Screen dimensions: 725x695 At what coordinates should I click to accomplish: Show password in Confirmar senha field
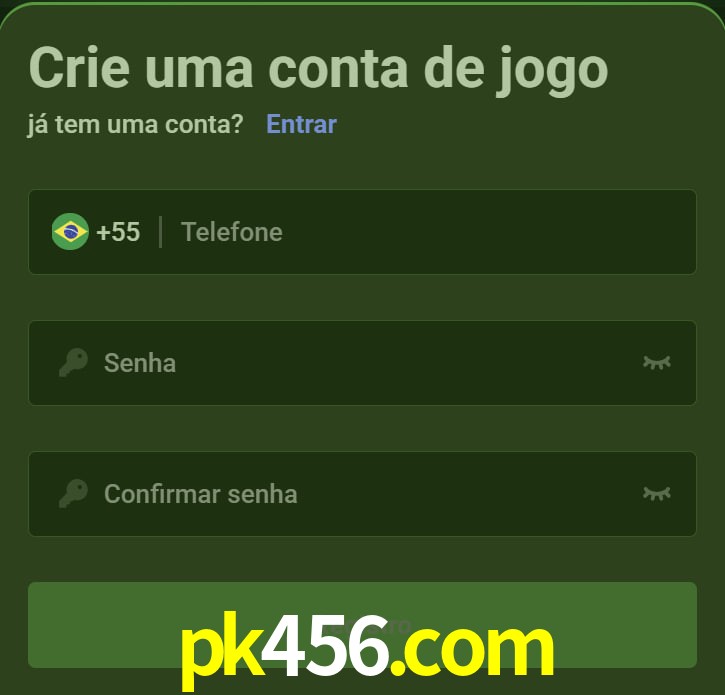point(656,494)
